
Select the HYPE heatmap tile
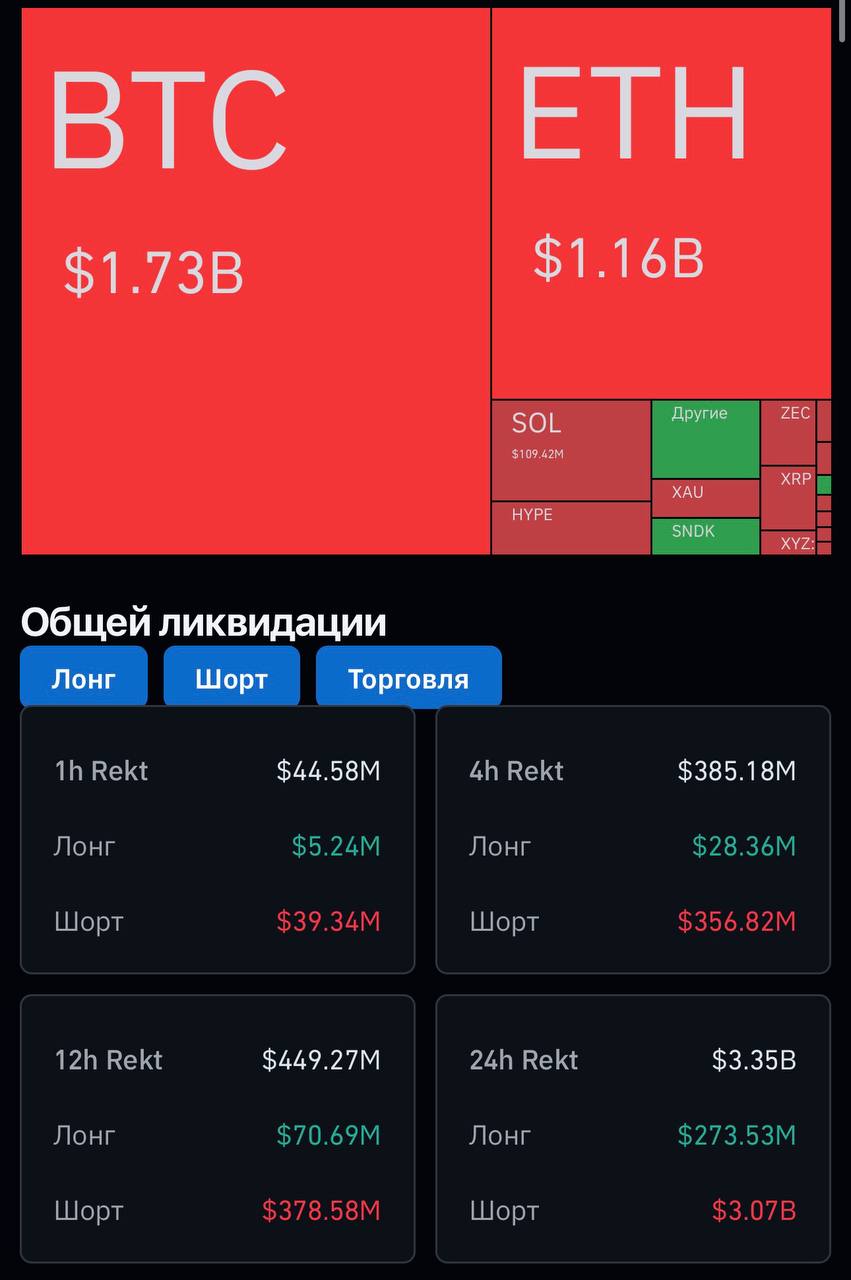(571, 528)
